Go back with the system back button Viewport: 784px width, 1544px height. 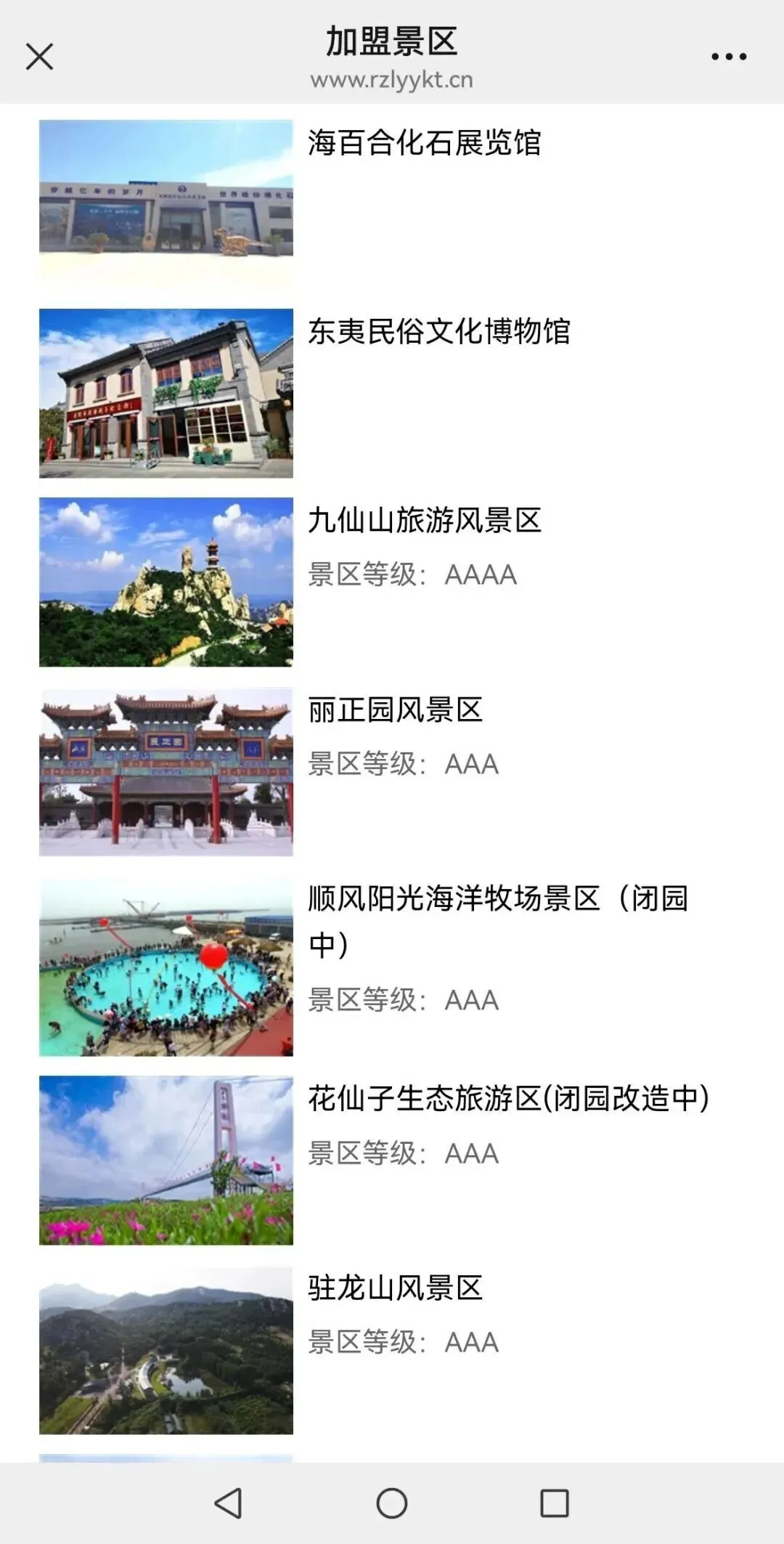(228, 1503)
